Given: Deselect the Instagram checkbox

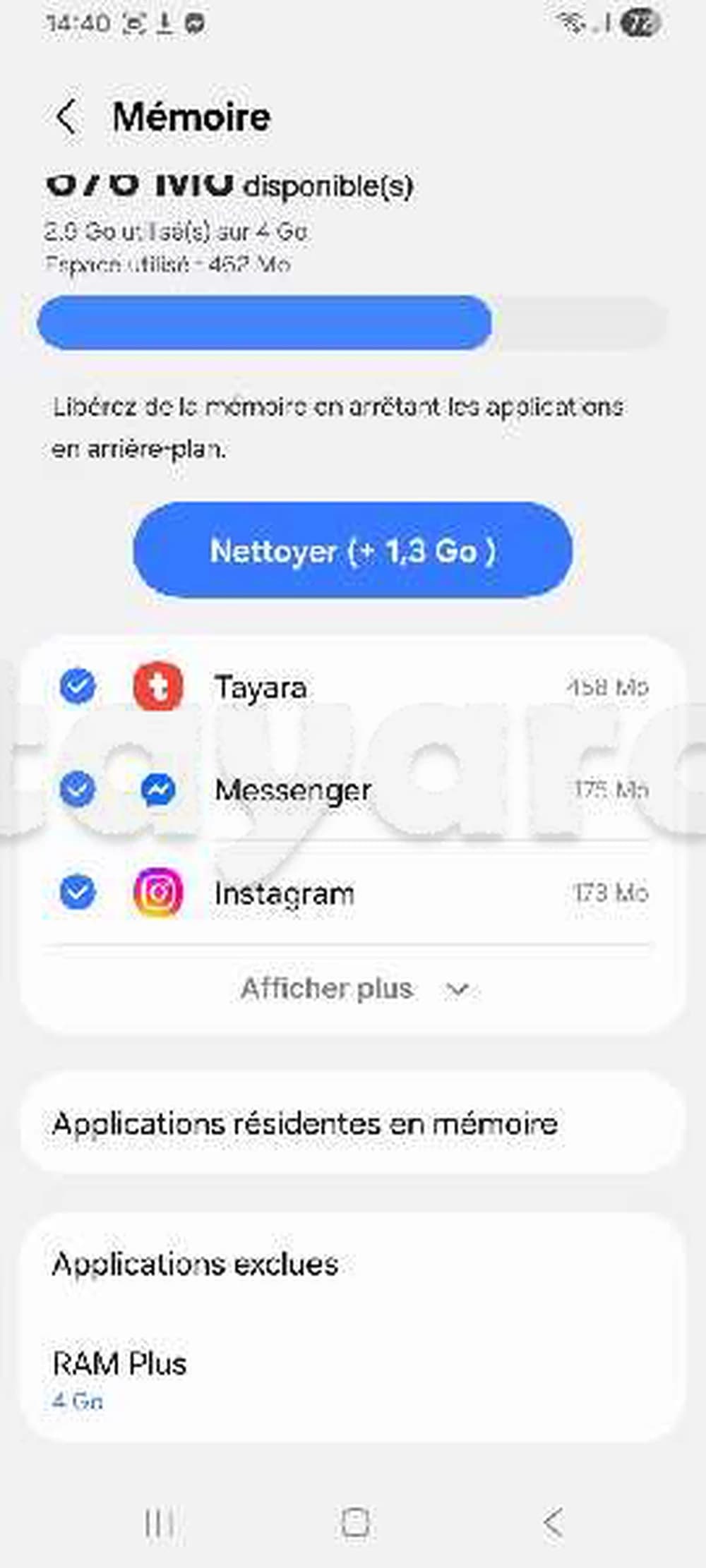Looking at the screenshot, I should tap(78, 892).
